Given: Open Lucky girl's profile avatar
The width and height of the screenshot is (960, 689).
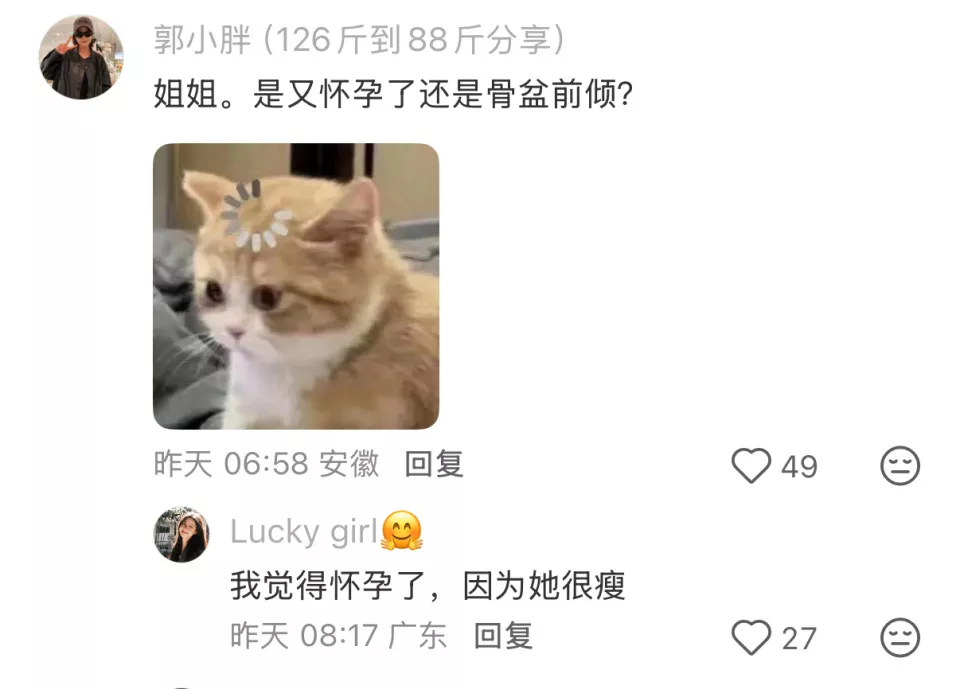Looking at the screenshot, I should (181, 534).
